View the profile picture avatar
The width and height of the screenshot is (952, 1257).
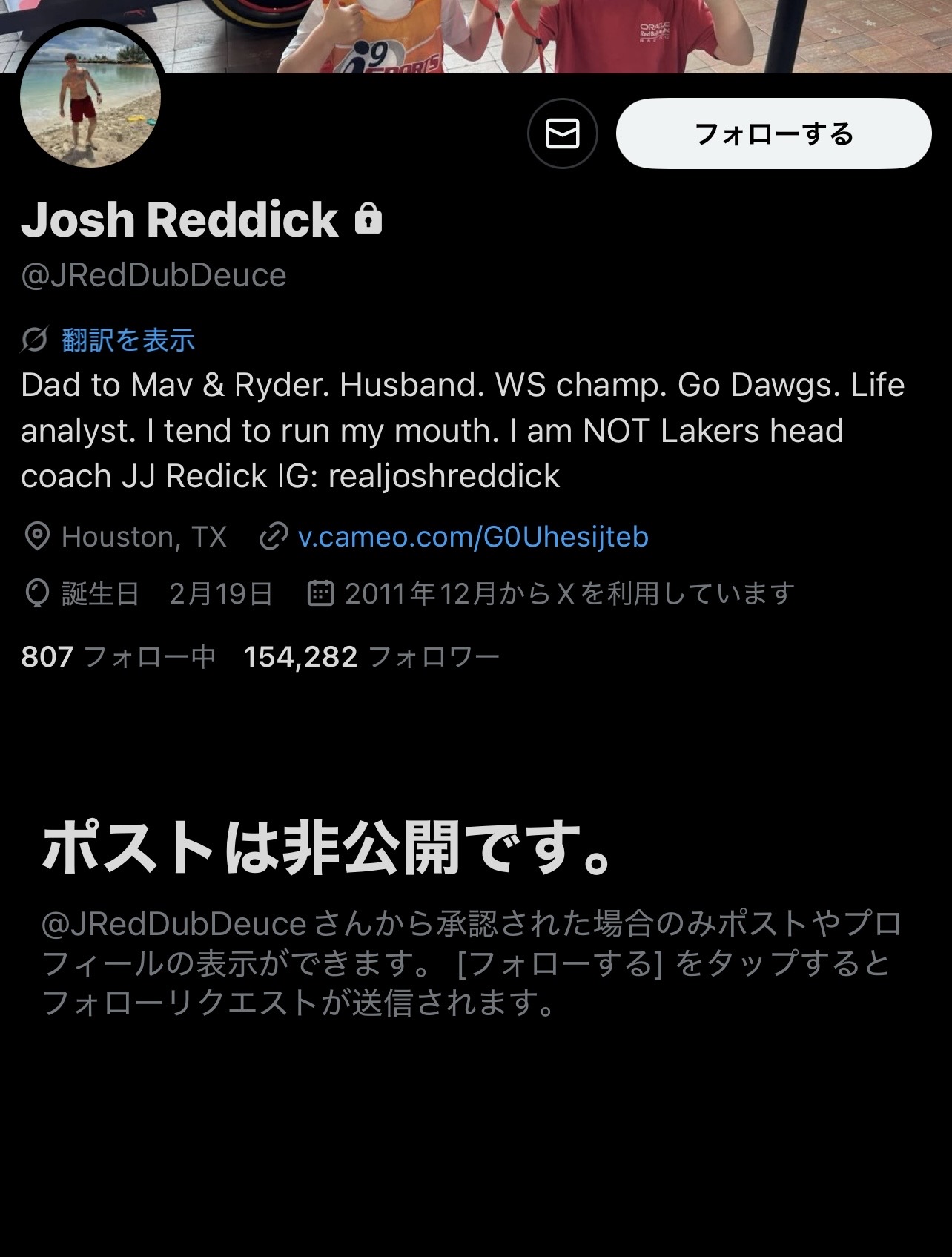point(90,96)
